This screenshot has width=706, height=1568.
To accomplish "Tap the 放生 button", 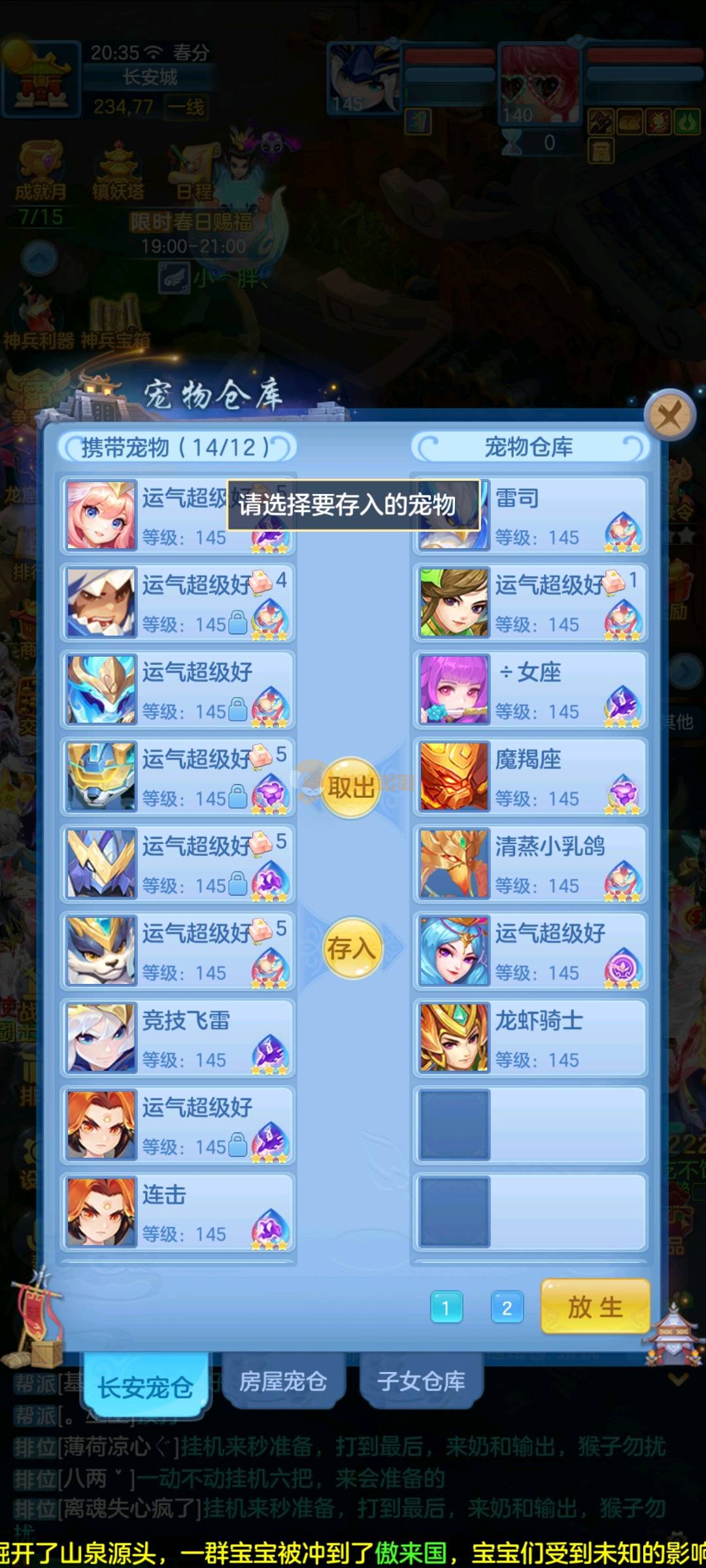I will pyautogui.click(x=595, y=1307).
